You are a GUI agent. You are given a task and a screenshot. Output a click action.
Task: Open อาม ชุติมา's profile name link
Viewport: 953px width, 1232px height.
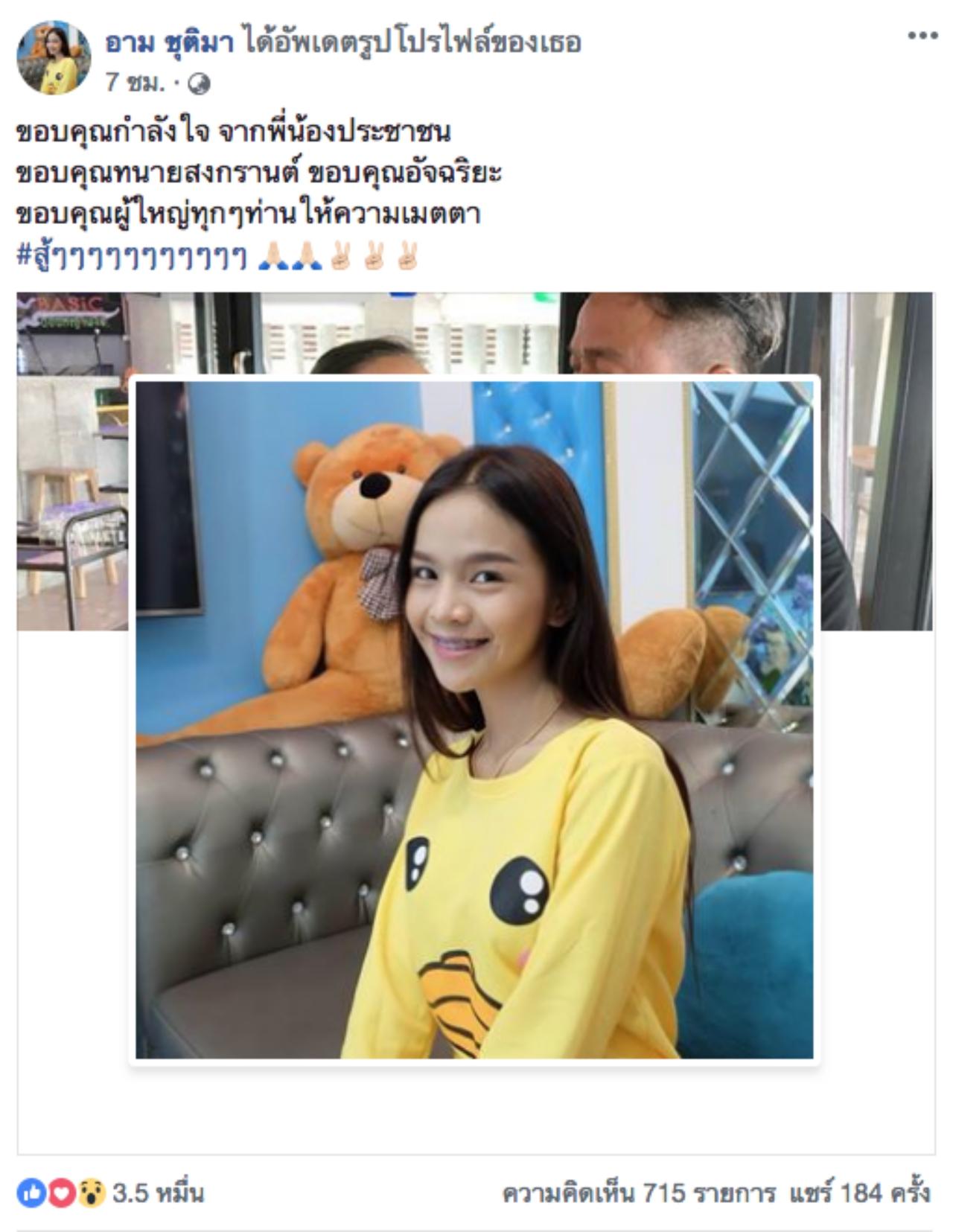point(169,43)
